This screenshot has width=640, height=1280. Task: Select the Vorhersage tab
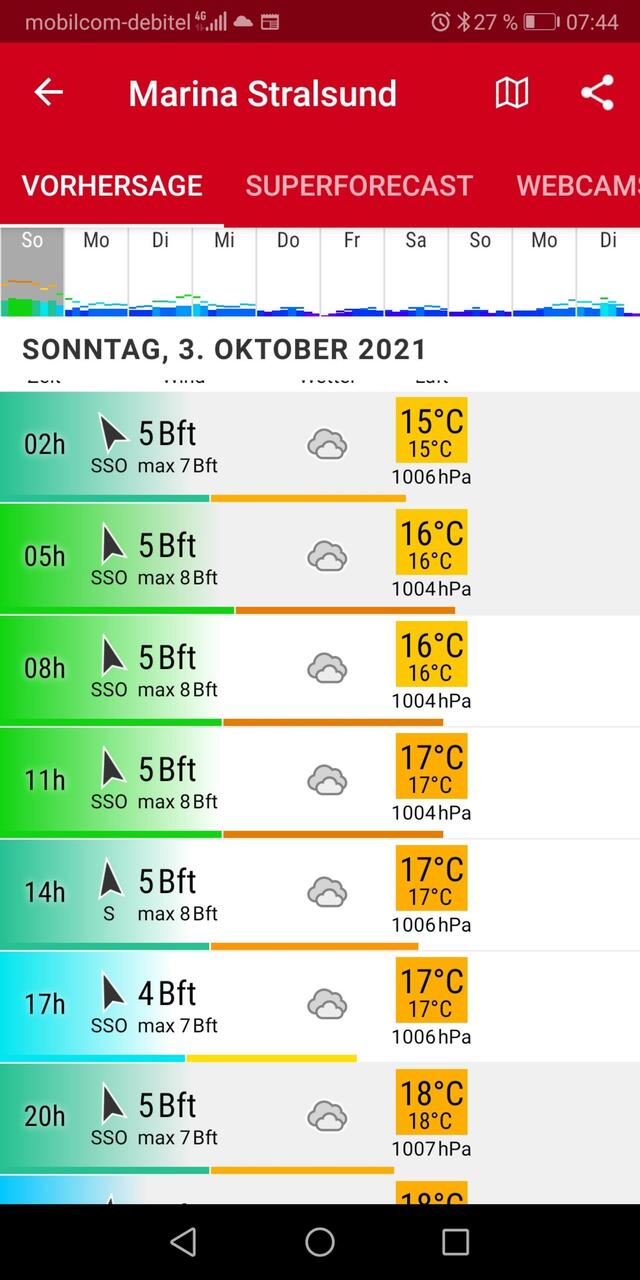[112, 185]
